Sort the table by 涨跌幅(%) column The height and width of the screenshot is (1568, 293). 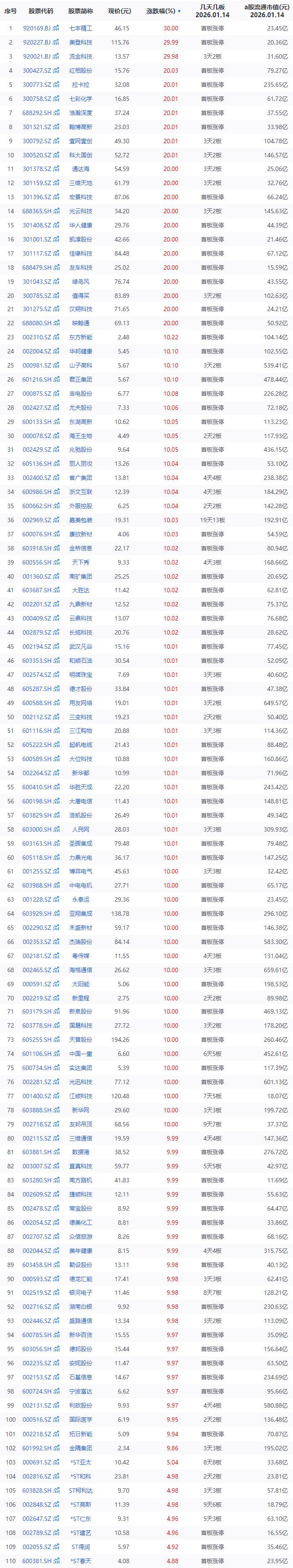[x=163, y=11]
